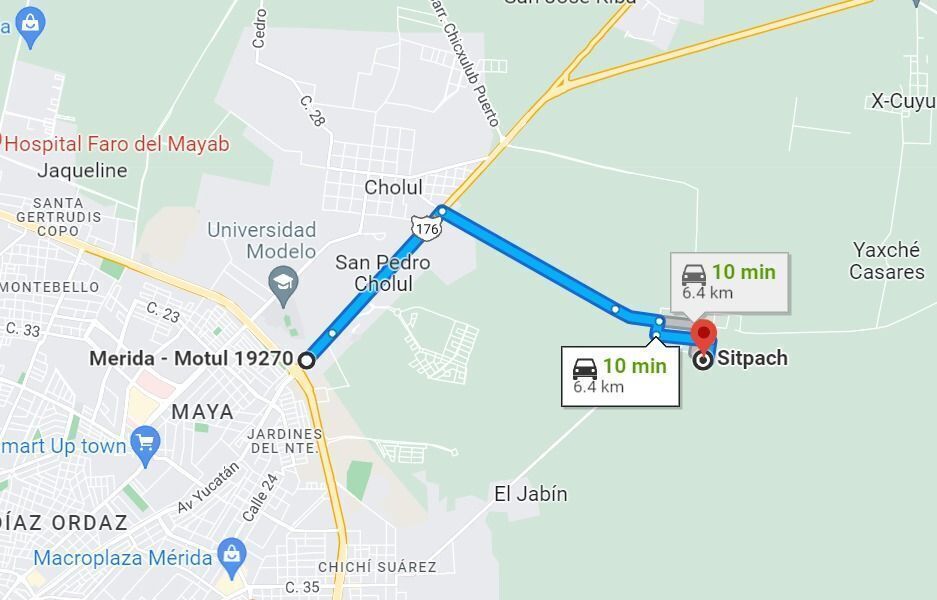Tap the red Sitpach destination pin

(x=704, y=336)
